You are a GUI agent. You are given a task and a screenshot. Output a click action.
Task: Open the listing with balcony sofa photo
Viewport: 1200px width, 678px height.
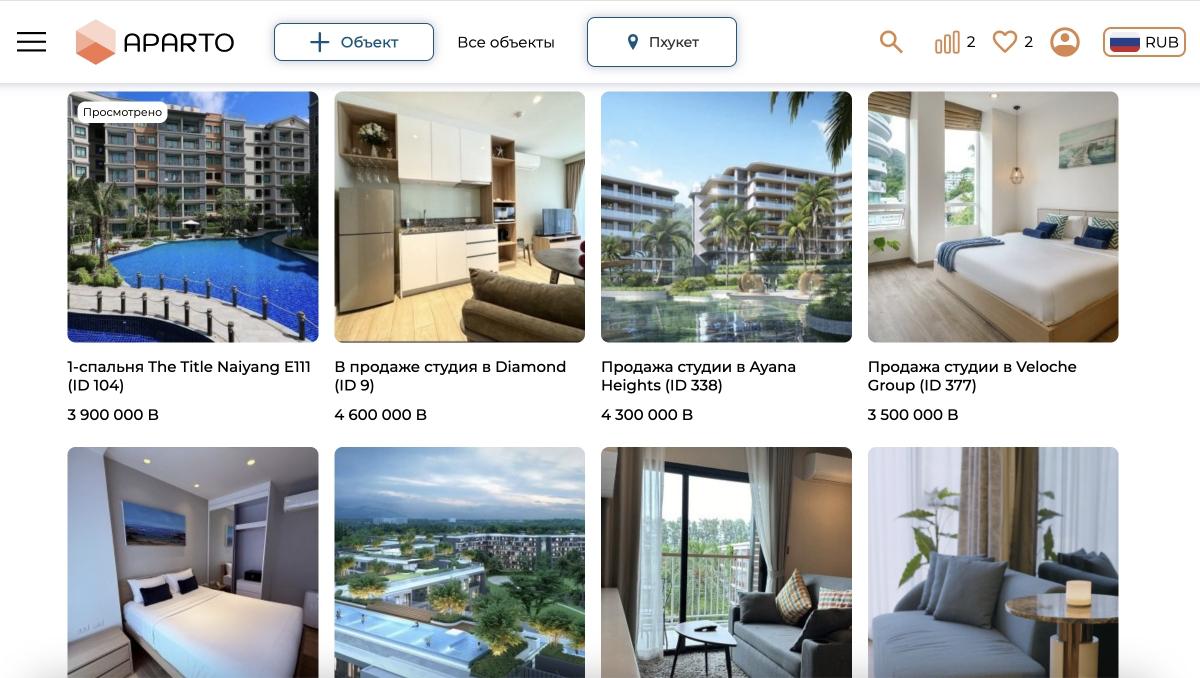pyautogui.click(x=726, y=562)
